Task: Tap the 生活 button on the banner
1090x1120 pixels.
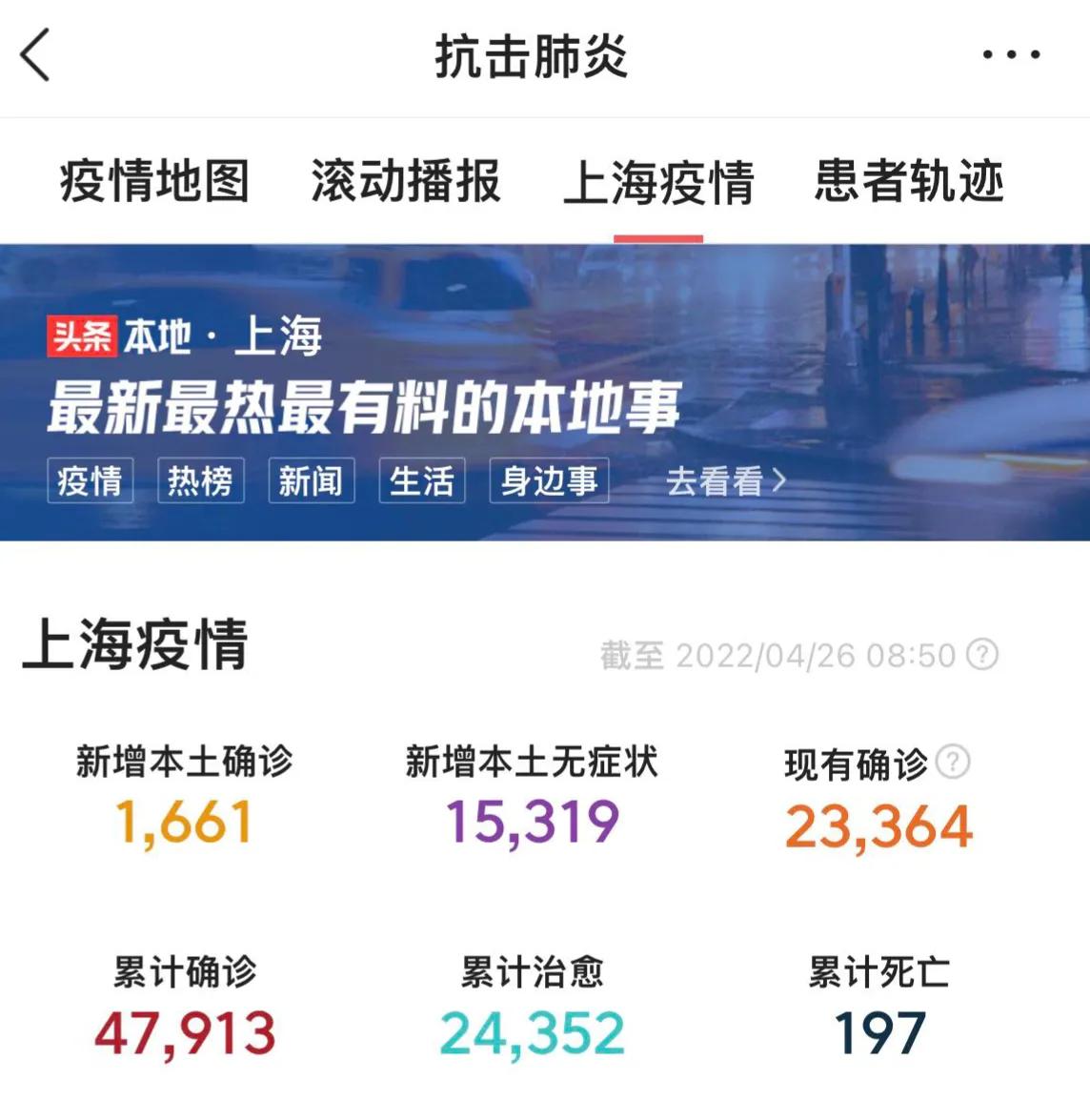Action: click(x=423, y=481)
